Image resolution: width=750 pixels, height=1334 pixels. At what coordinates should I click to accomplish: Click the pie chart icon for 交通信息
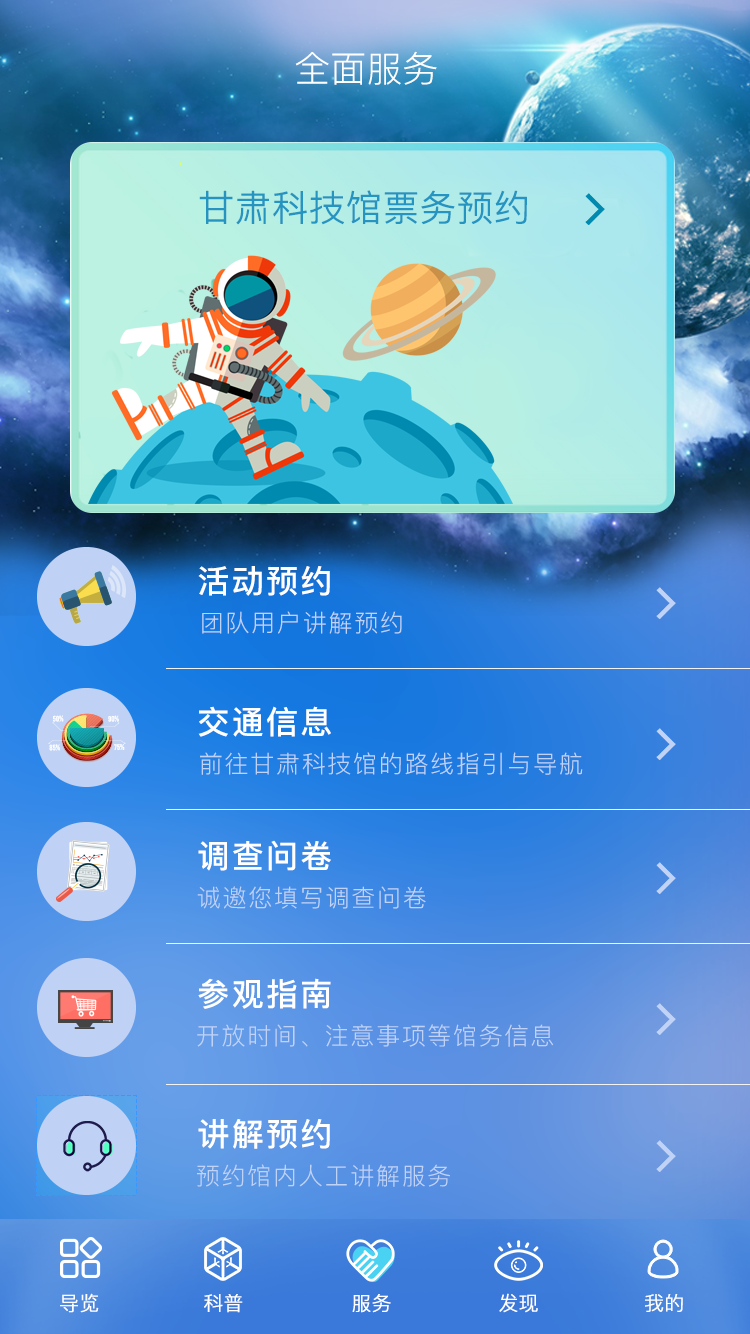point(86,737)
